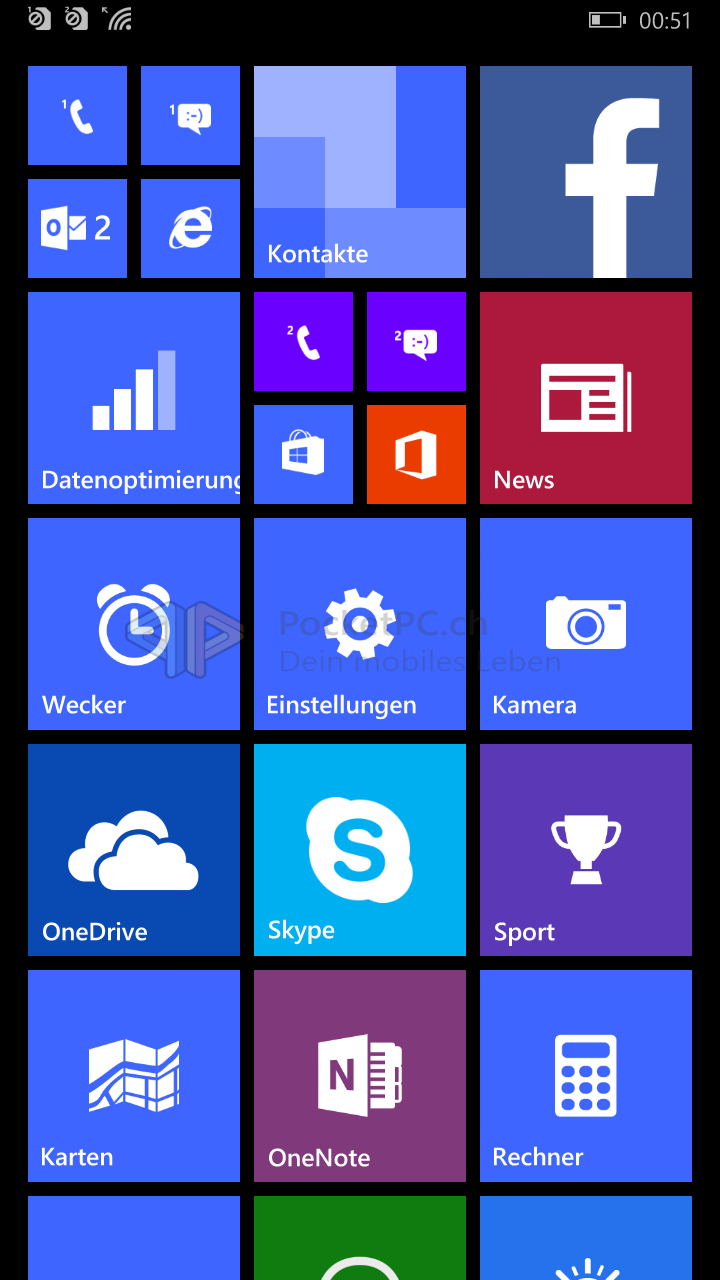Launch the Rechner calculator

(586, 1076)
